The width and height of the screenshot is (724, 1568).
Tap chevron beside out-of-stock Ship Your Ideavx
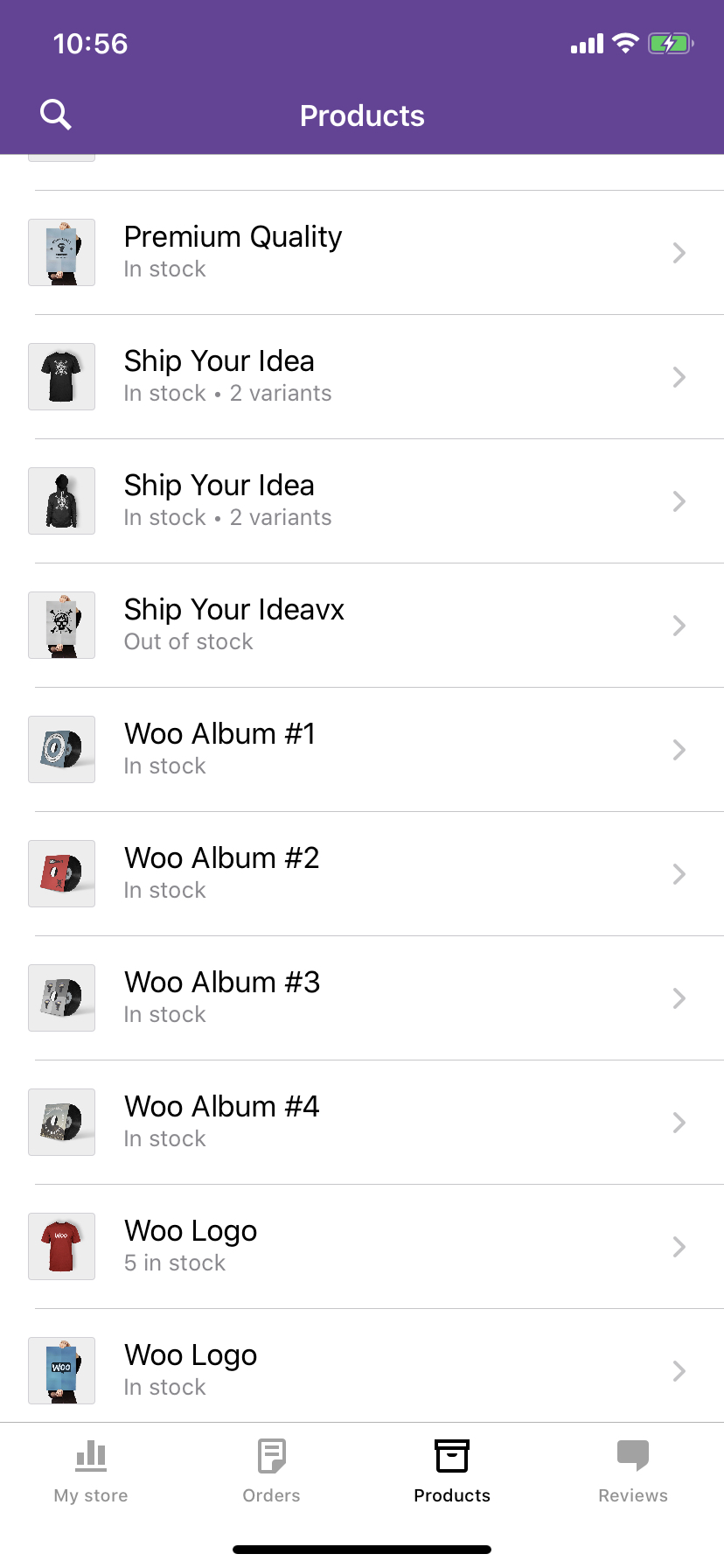[x=679, y=625]
